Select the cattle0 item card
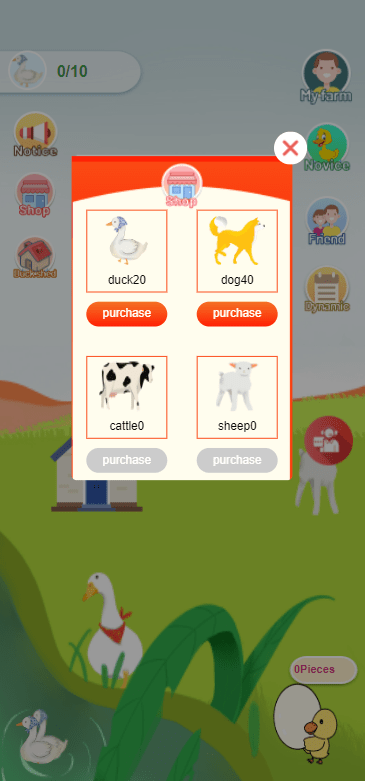 click(x=126, y=397)
